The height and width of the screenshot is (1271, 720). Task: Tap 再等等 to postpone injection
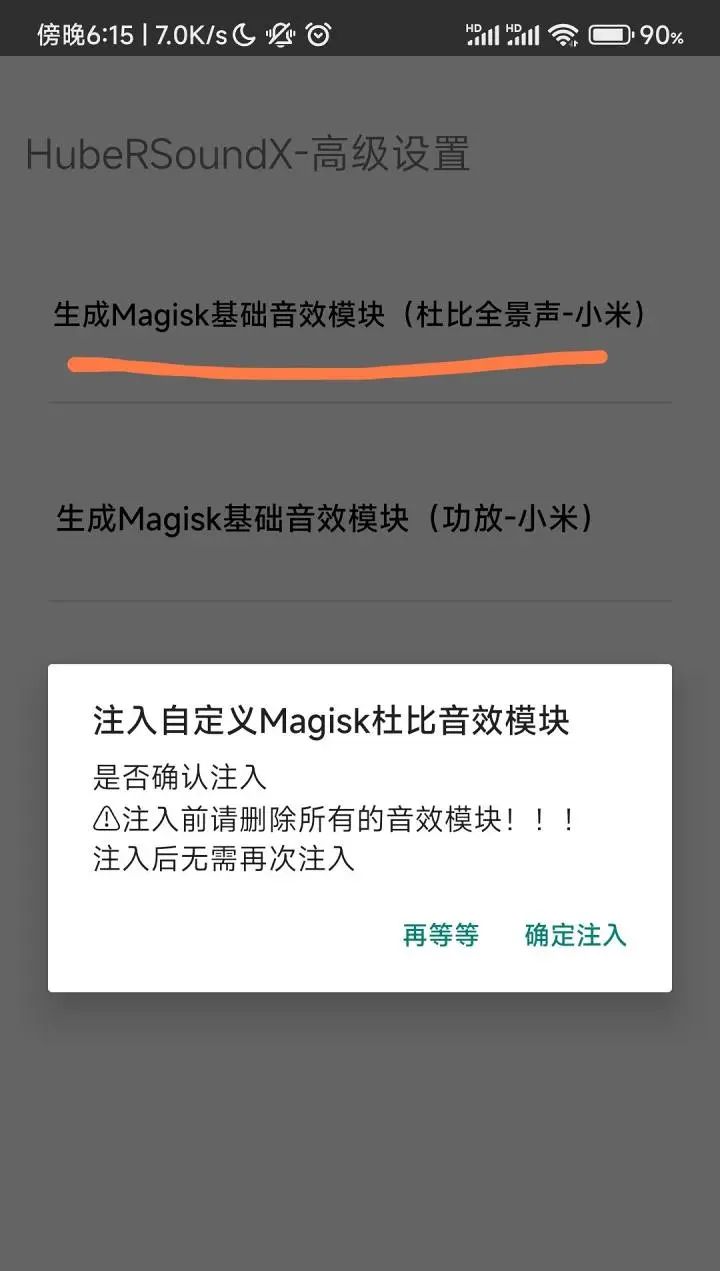point(441,935)
